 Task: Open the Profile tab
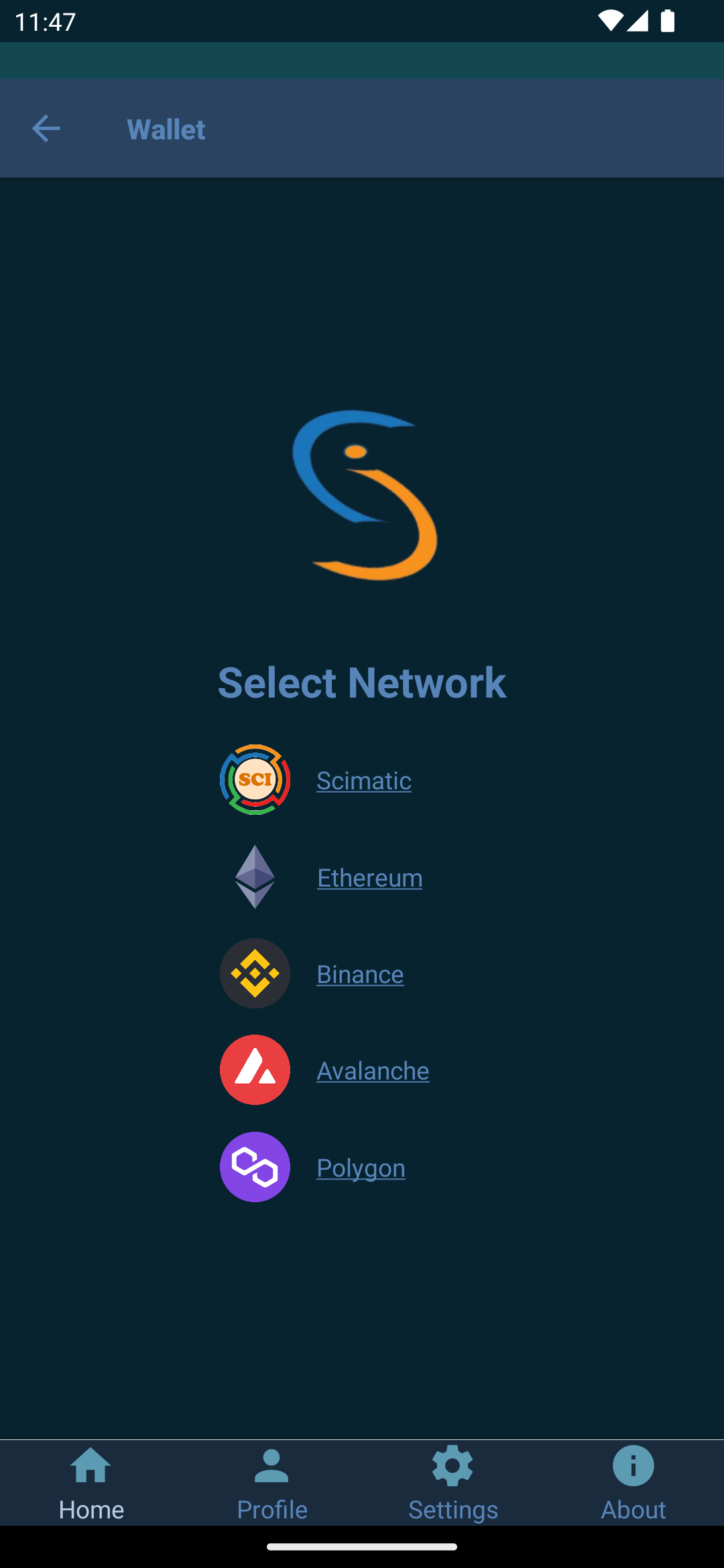coord(272,1483)
